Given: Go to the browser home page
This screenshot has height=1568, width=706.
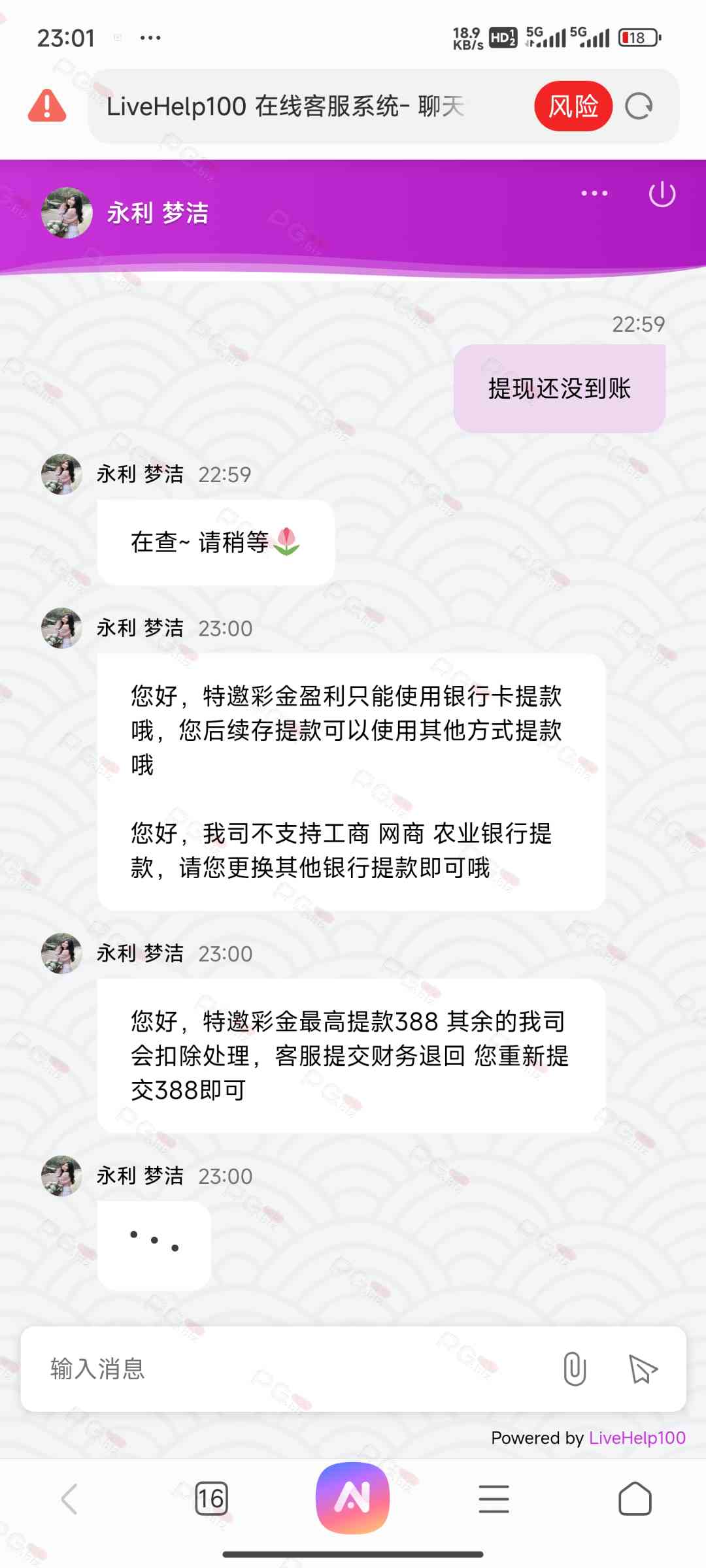Looking at the screenshot, I should click(635, 1498).
